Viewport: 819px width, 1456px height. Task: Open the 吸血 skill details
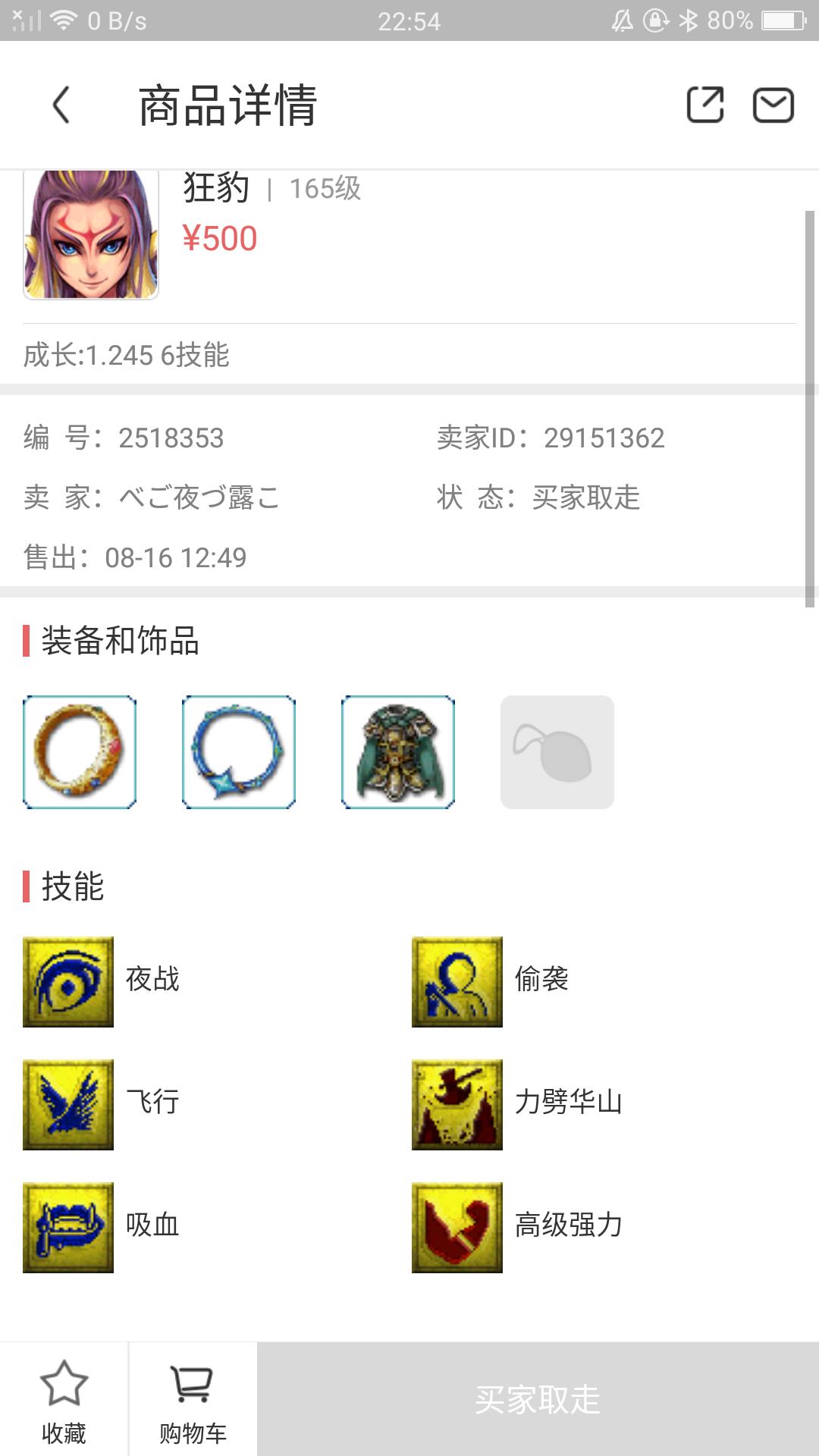coord(68,1228)
